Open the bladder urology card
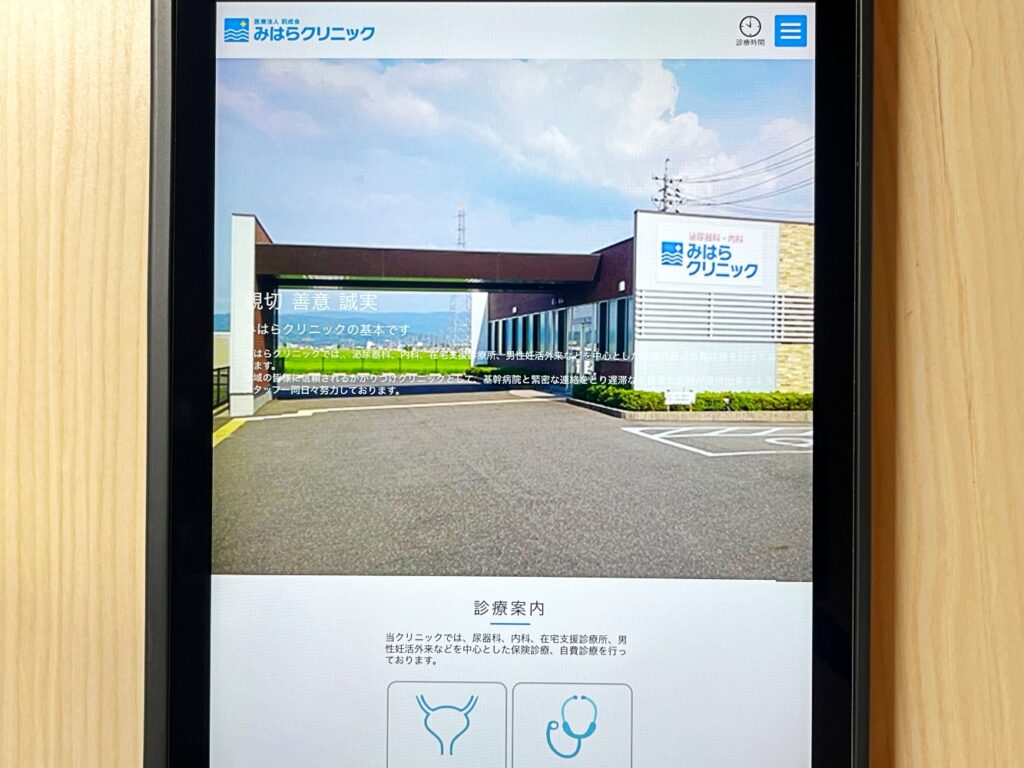 [446, 724]
